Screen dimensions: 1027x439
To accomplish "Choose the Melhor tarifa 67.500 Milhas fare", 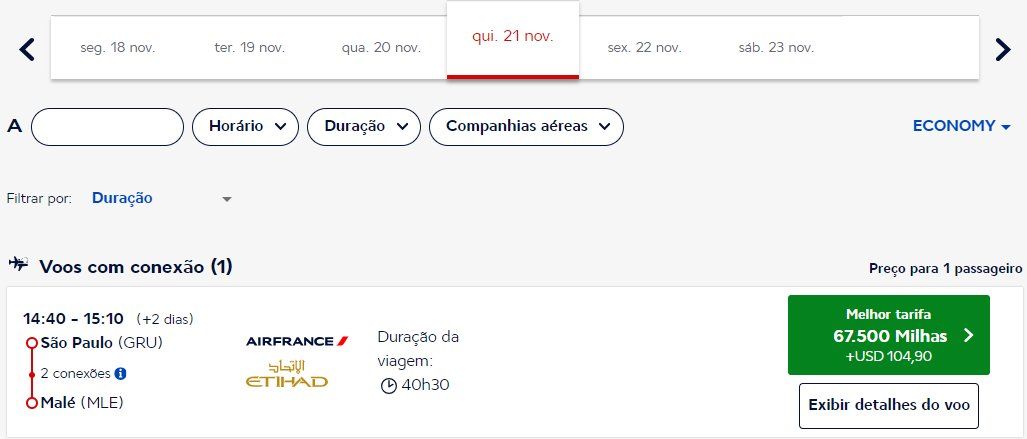I will 888,335.
